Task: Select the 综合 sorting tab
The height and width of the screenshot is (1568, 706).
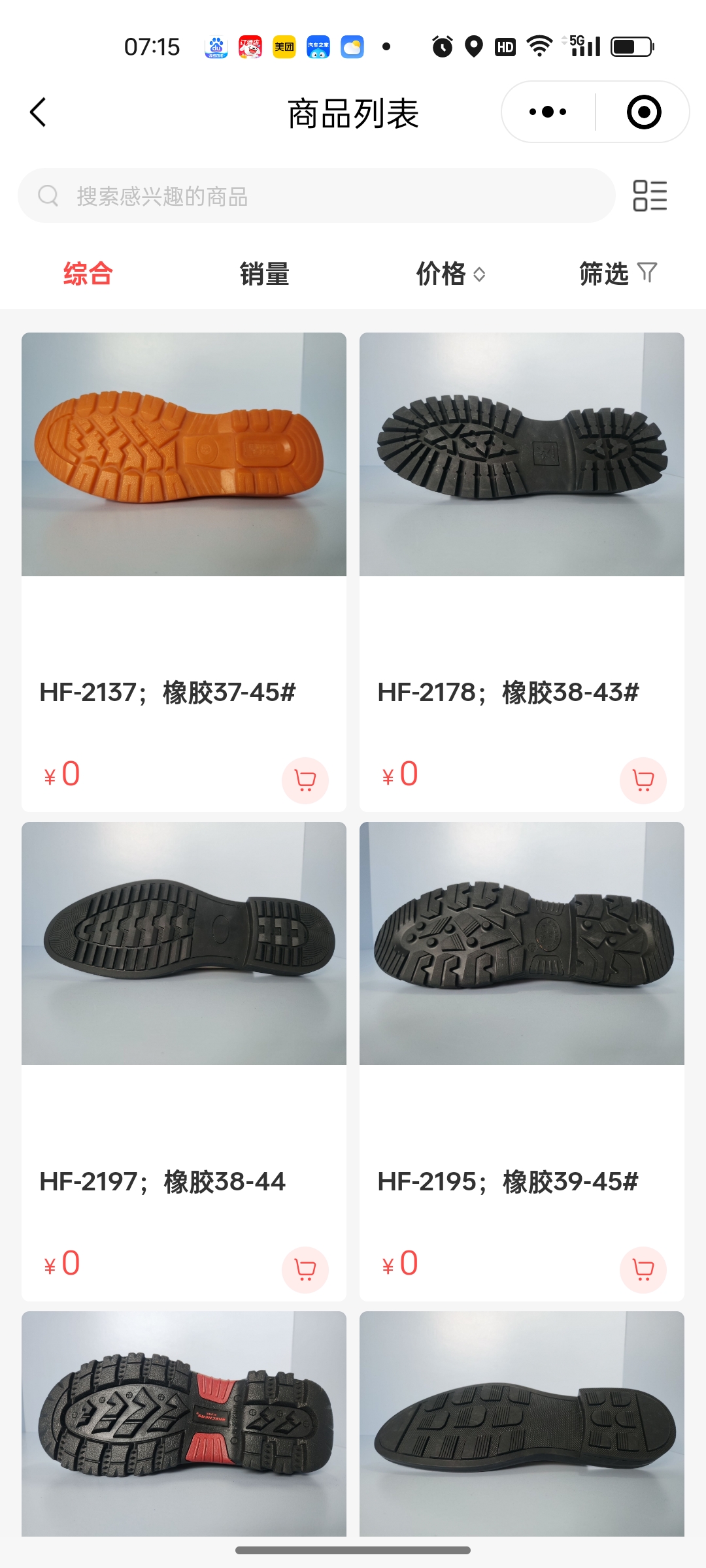Action: [x=88, y=274]
